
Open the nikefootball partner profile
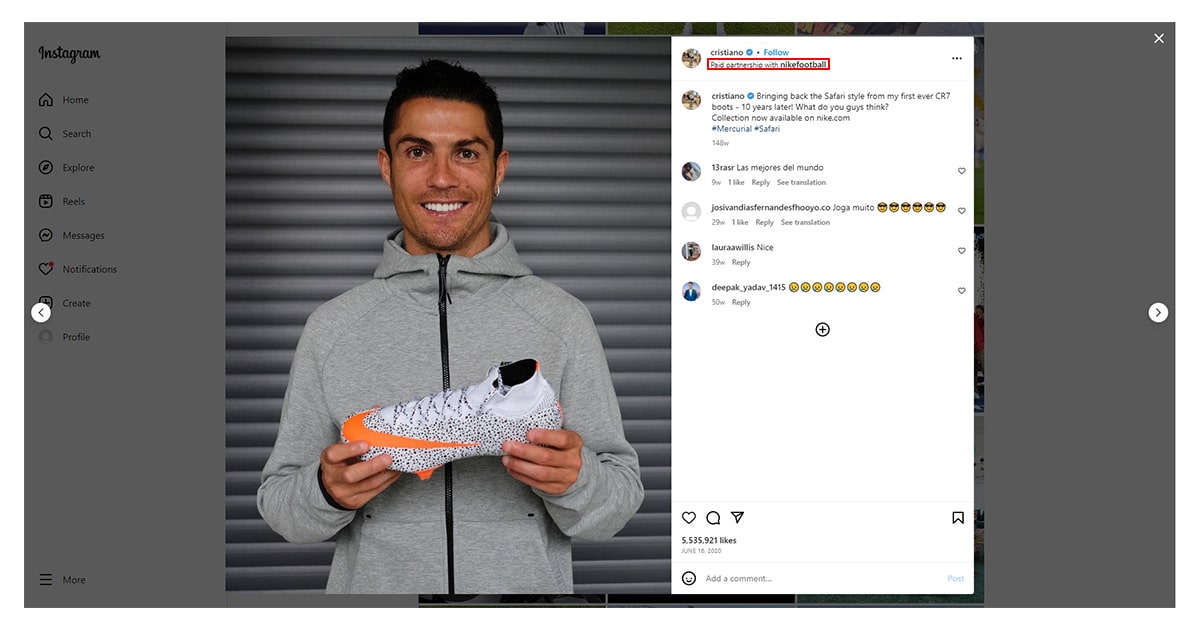tap(803, 64)
